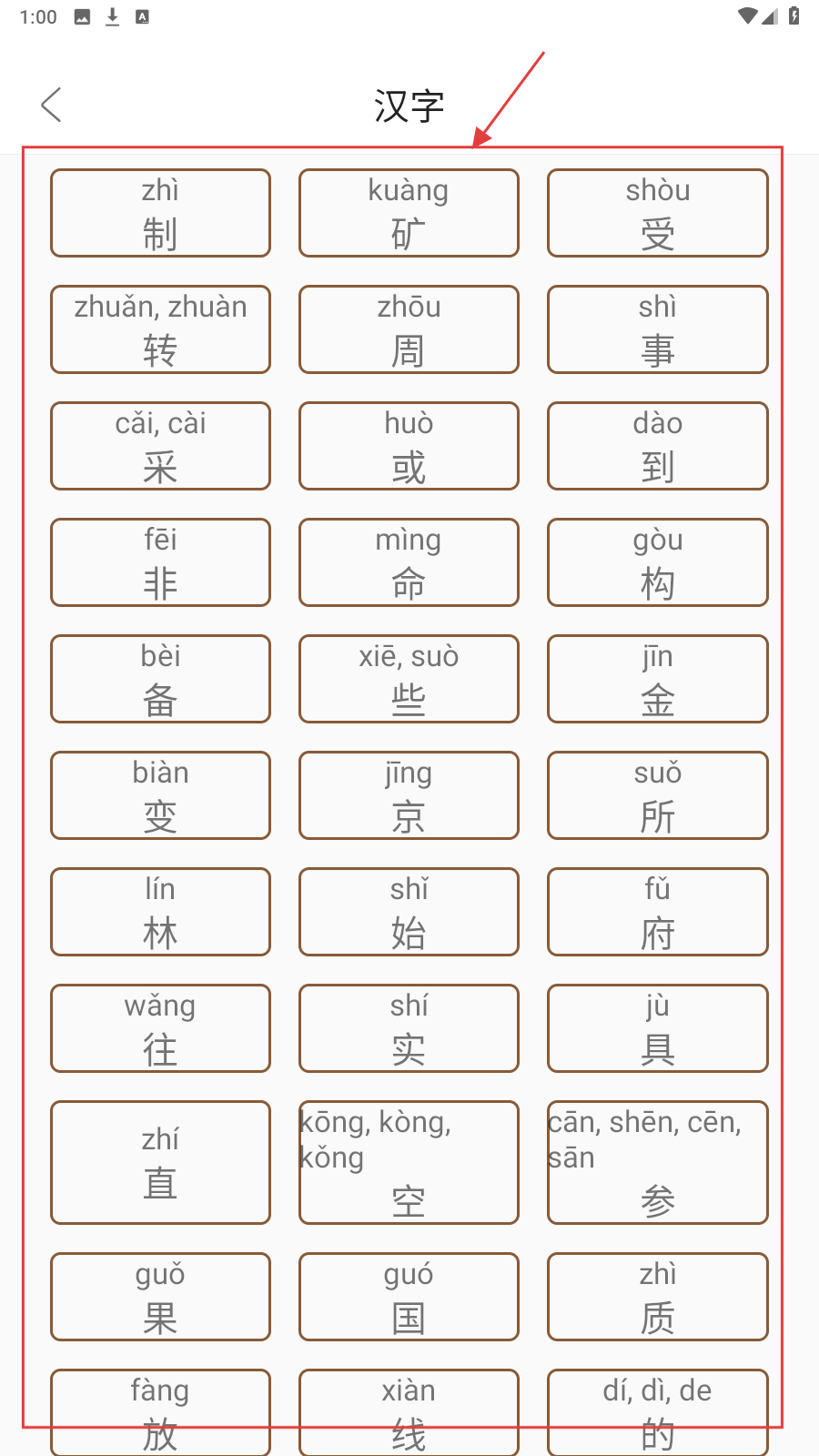Select the 林 lín card

(x=160, y=912)
